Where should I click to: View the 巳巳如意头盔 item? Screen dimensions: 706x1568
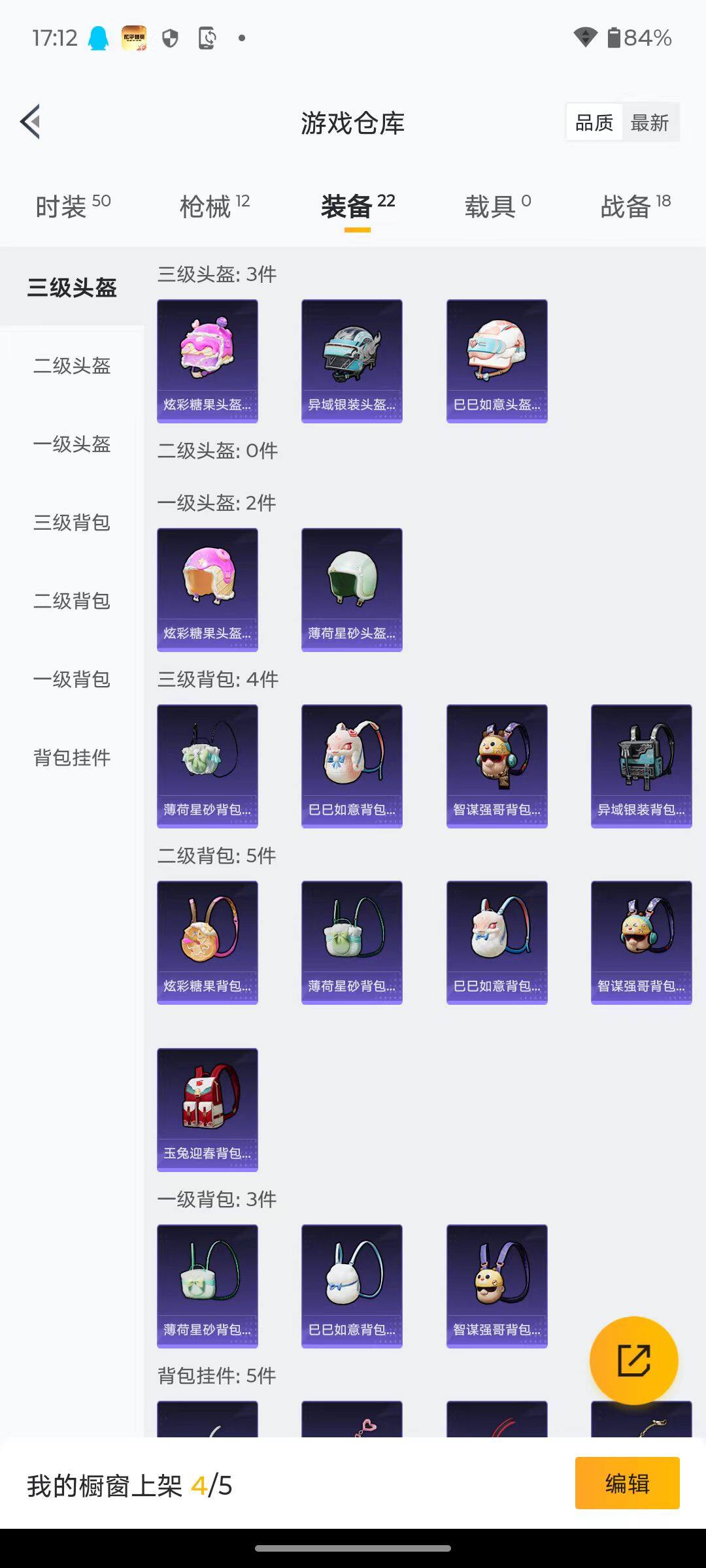(497, 361)
